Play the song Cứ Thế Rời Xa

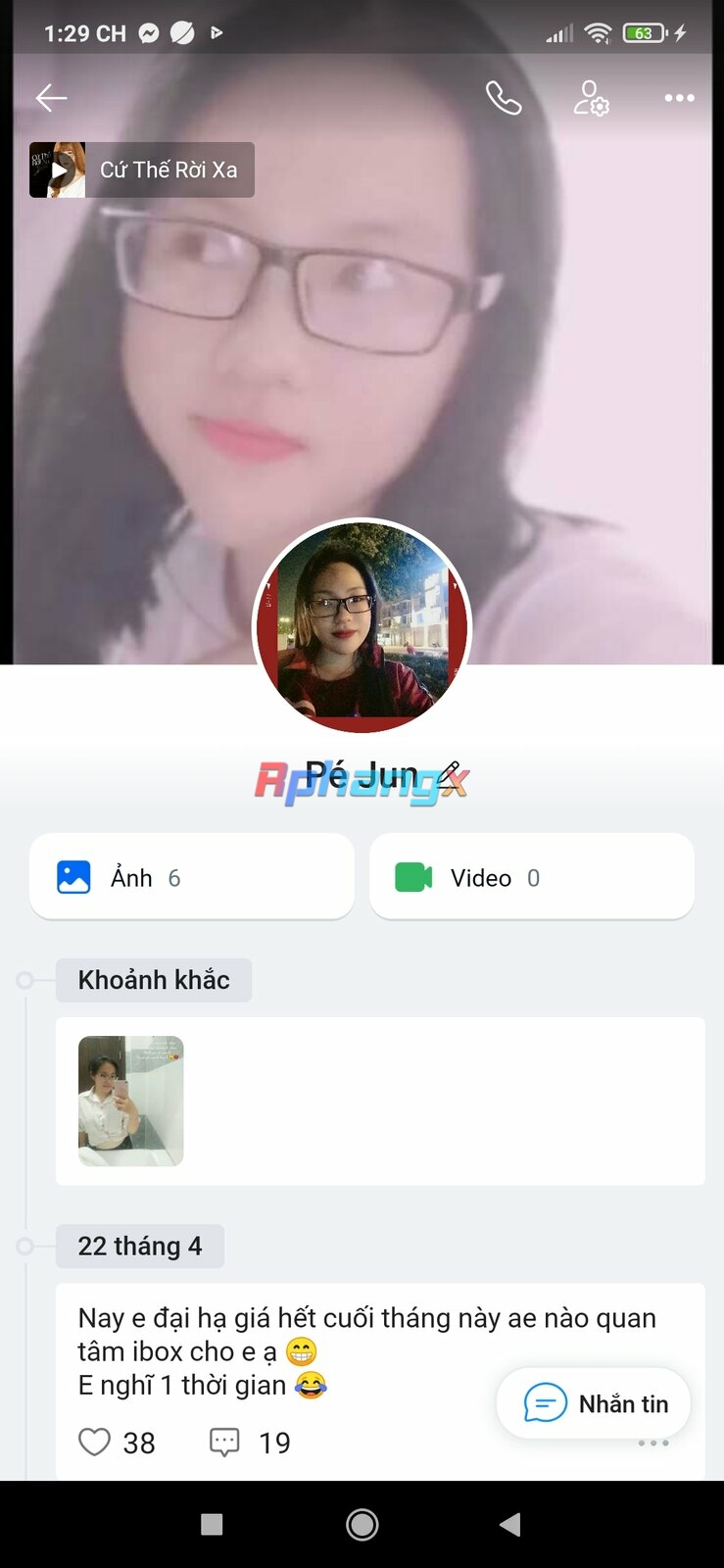142,170
